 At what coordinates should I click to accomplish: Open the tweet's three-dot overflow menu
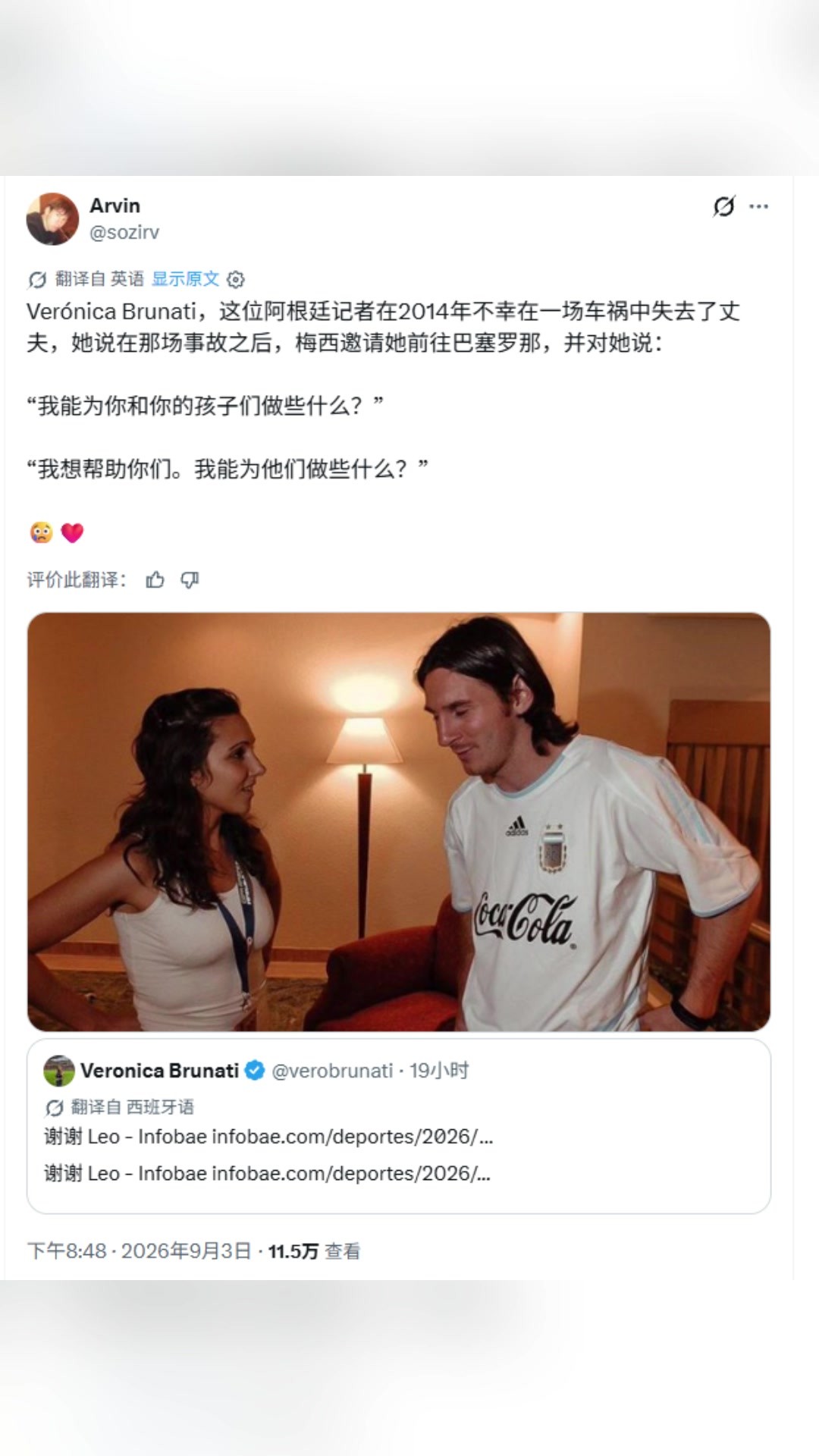(x=758, y=206)
